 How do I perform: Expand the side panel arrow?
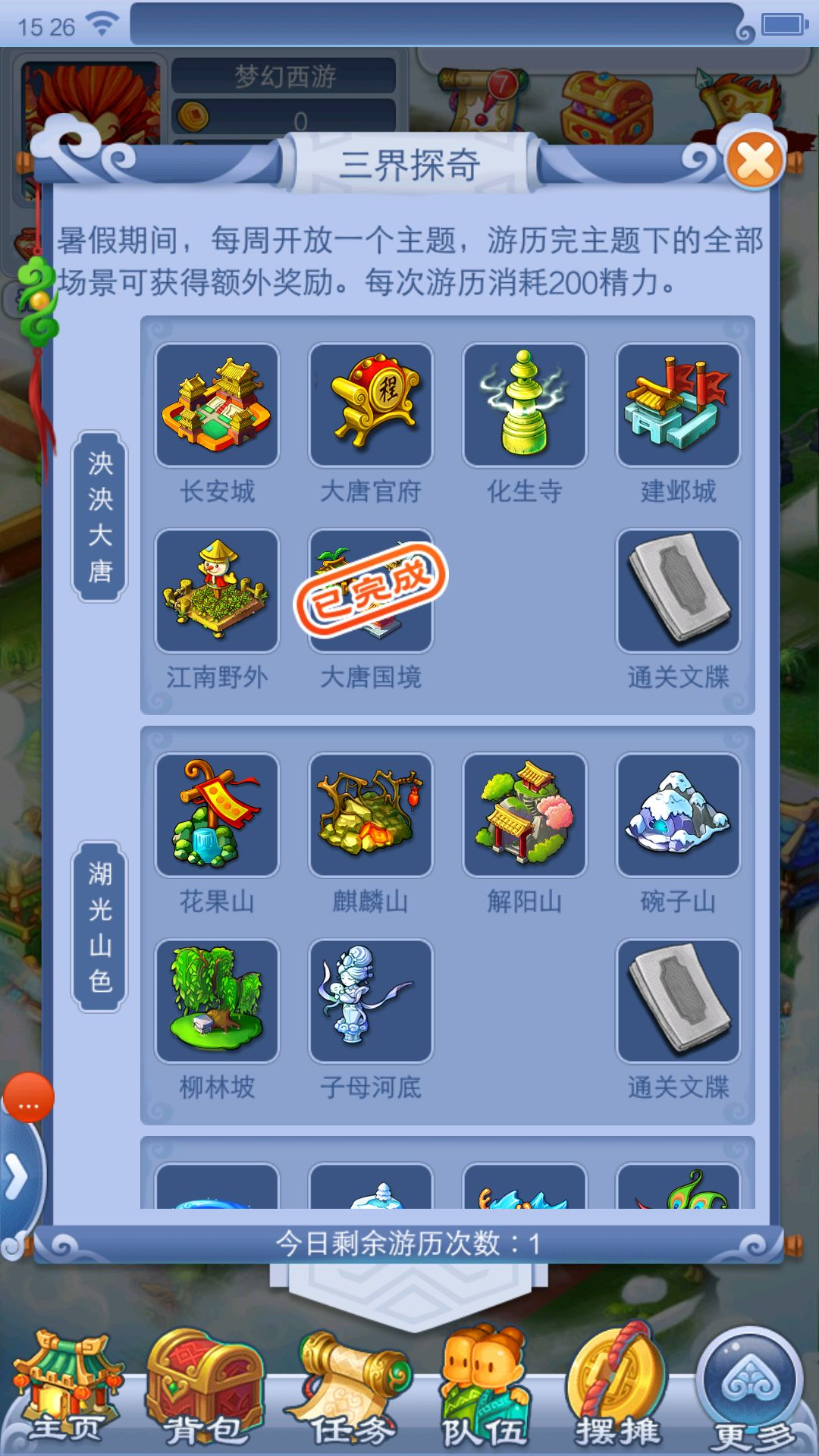17,1178
